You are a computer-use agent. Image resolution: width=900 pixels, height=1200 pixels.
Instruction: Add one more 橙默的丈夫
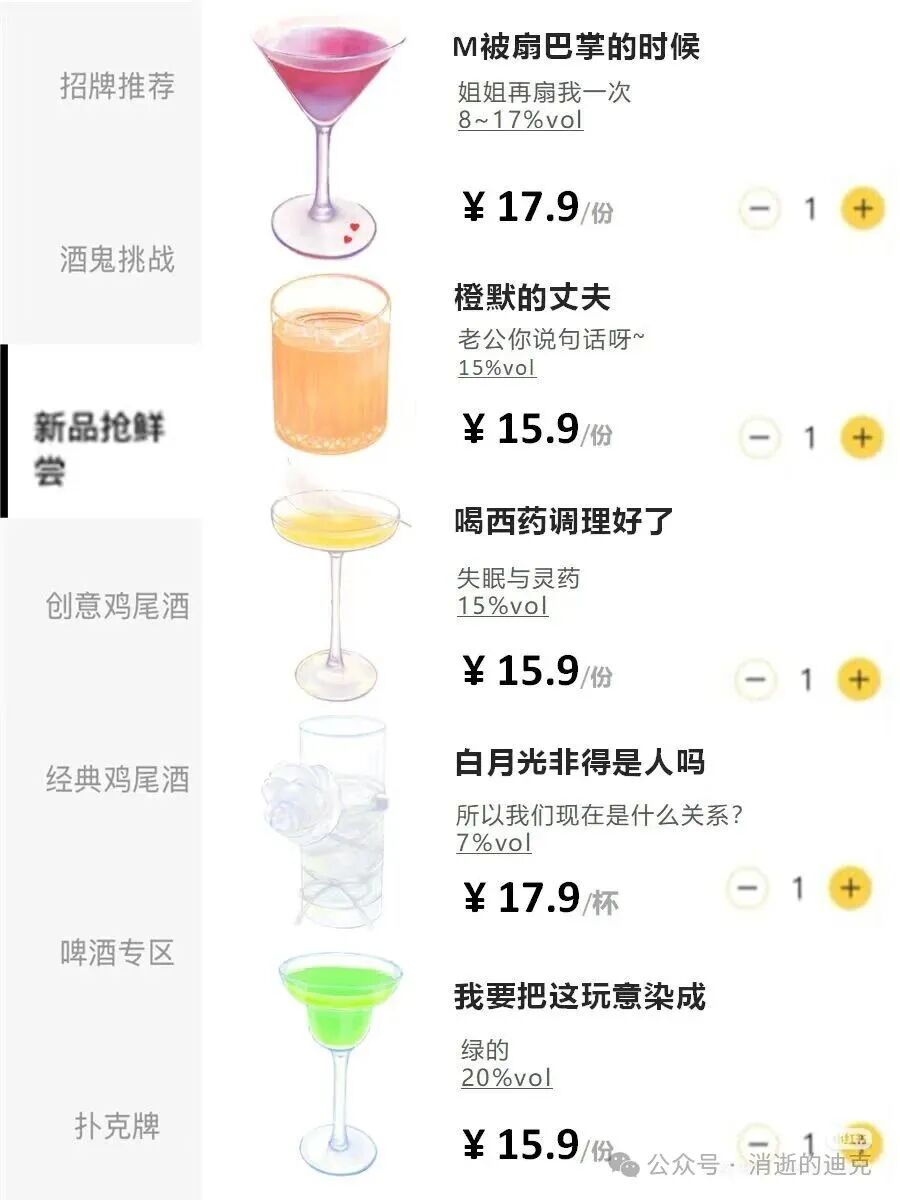coord(862,437)
